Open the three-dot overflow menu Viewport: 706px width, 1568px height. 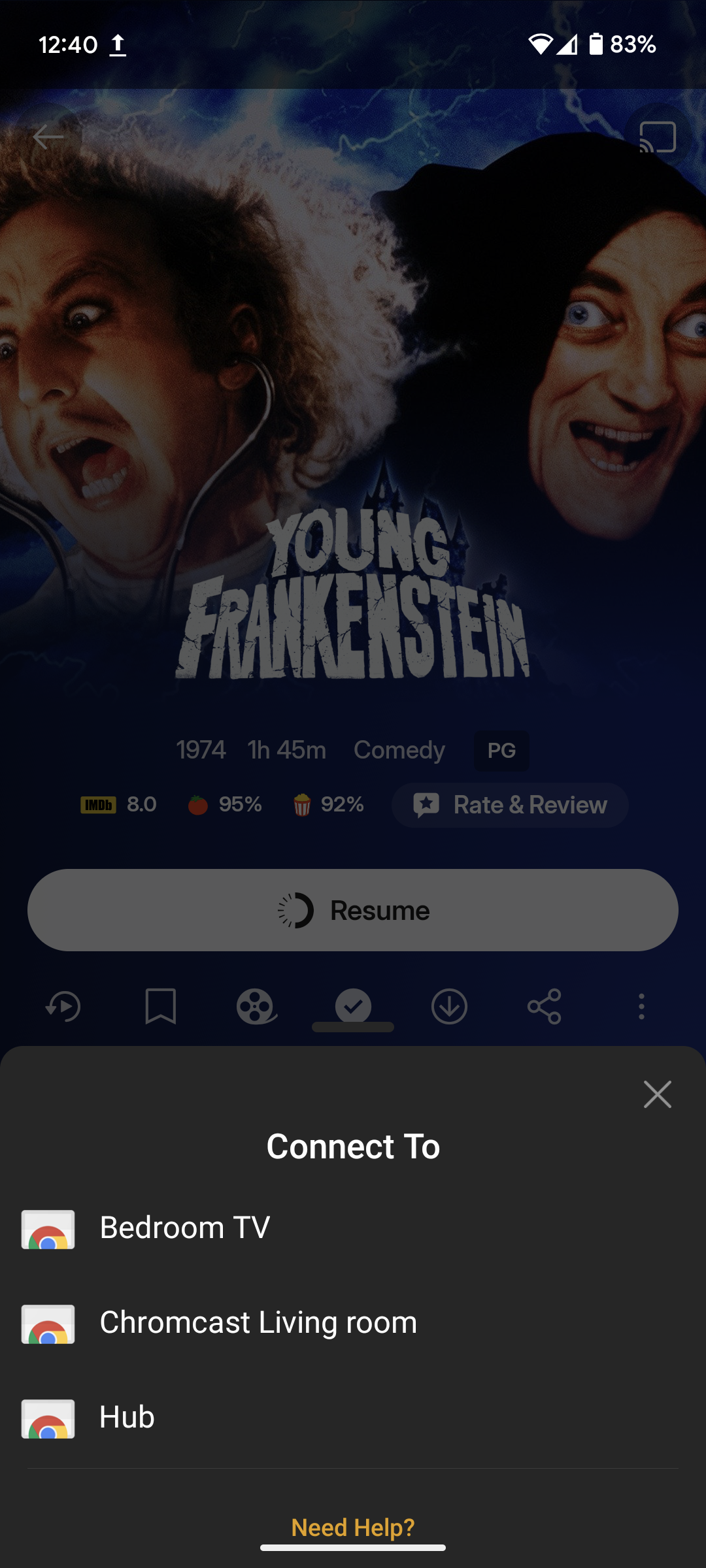(641, 1006)
